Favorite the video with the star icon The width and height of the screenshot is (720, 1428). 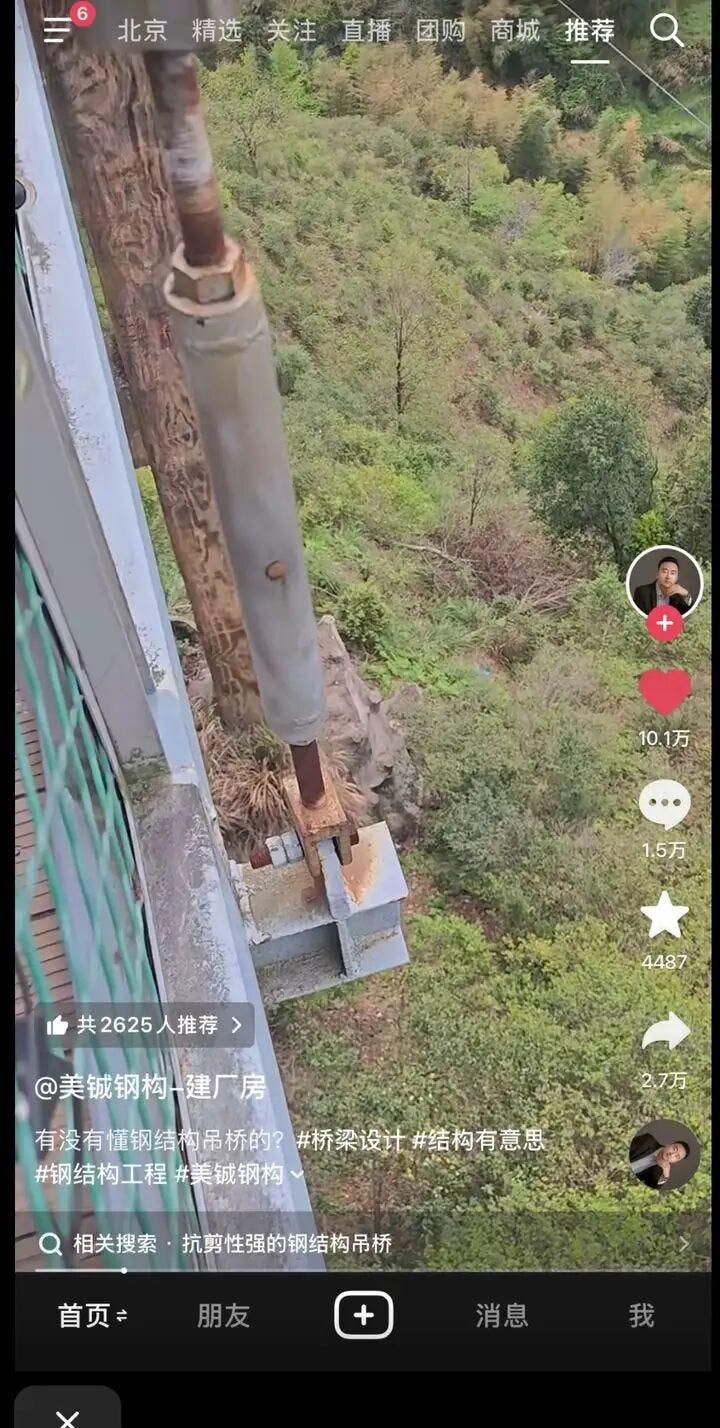(664, 916)
